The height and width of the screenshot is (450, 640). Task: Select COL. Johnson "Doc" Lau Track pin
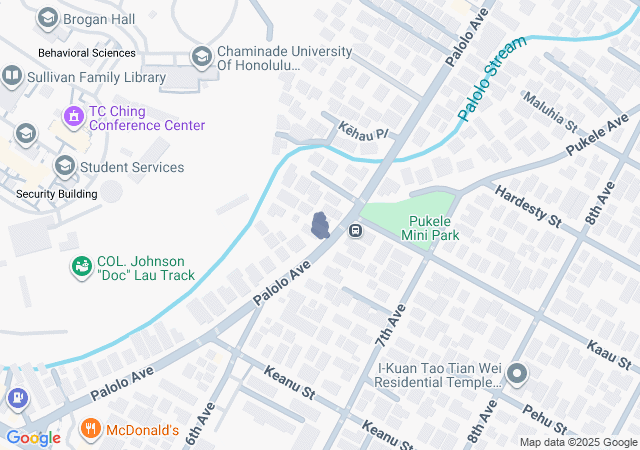pos(80,267)
